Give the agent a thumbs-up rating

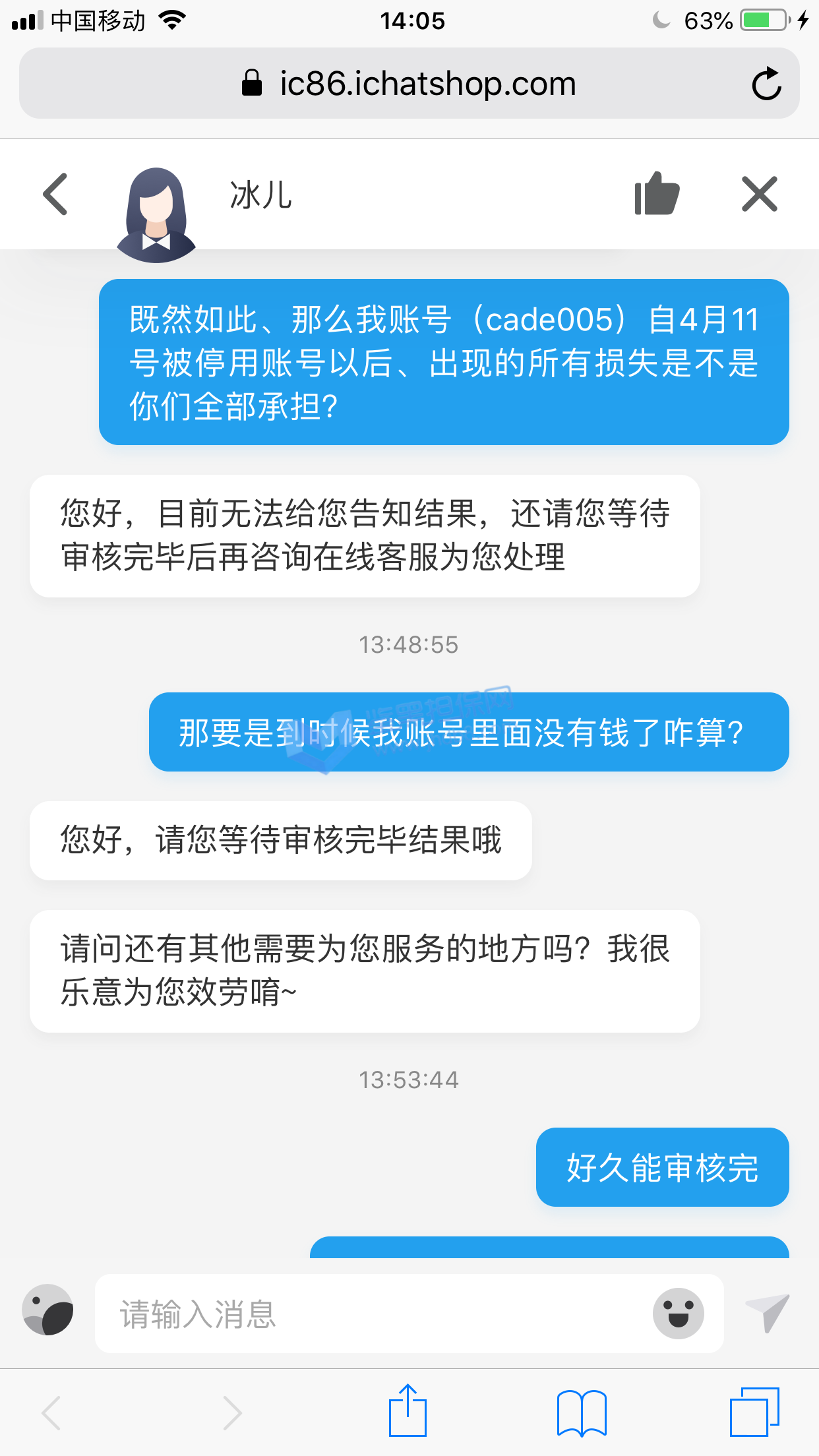pos(656,193)
